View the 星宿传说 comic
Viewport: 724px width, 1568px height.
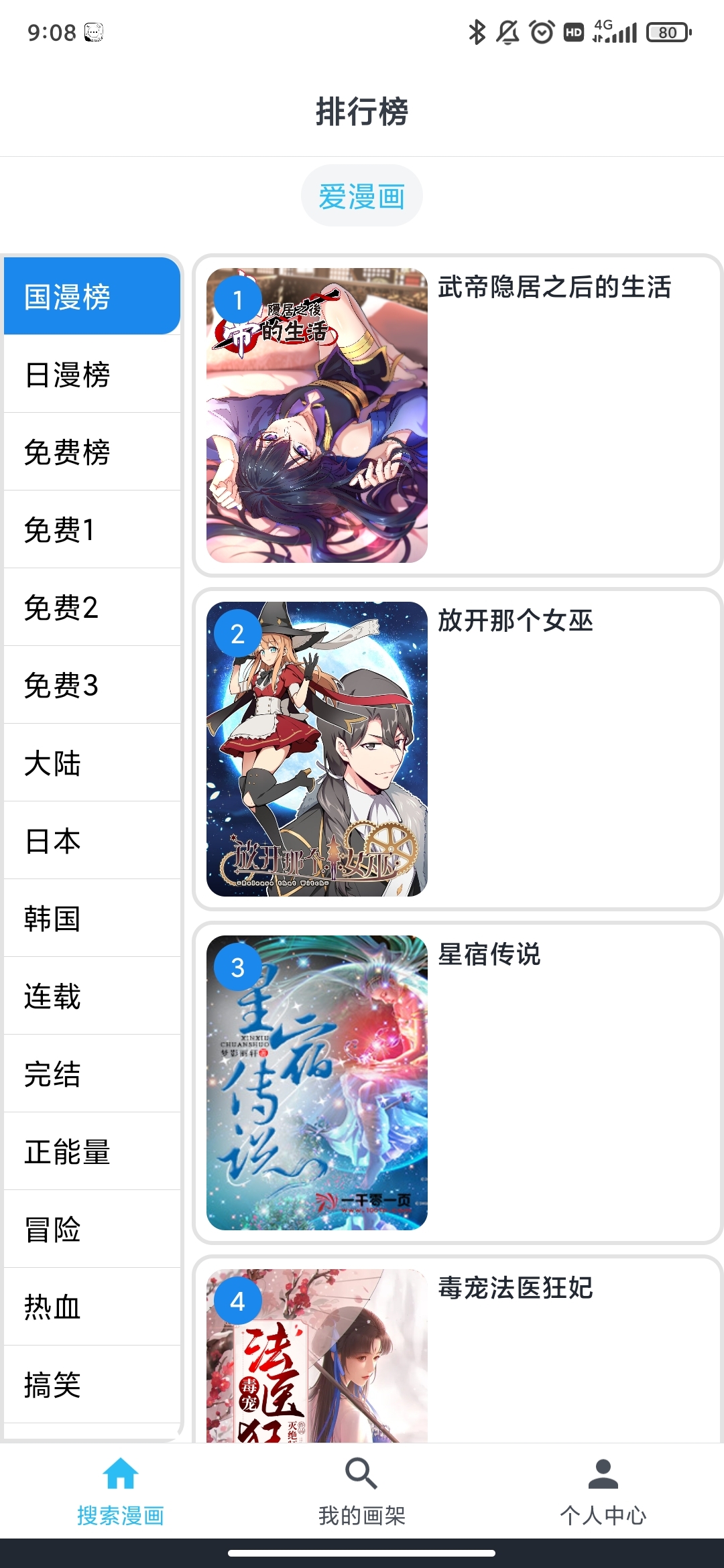click(457, 1083)
